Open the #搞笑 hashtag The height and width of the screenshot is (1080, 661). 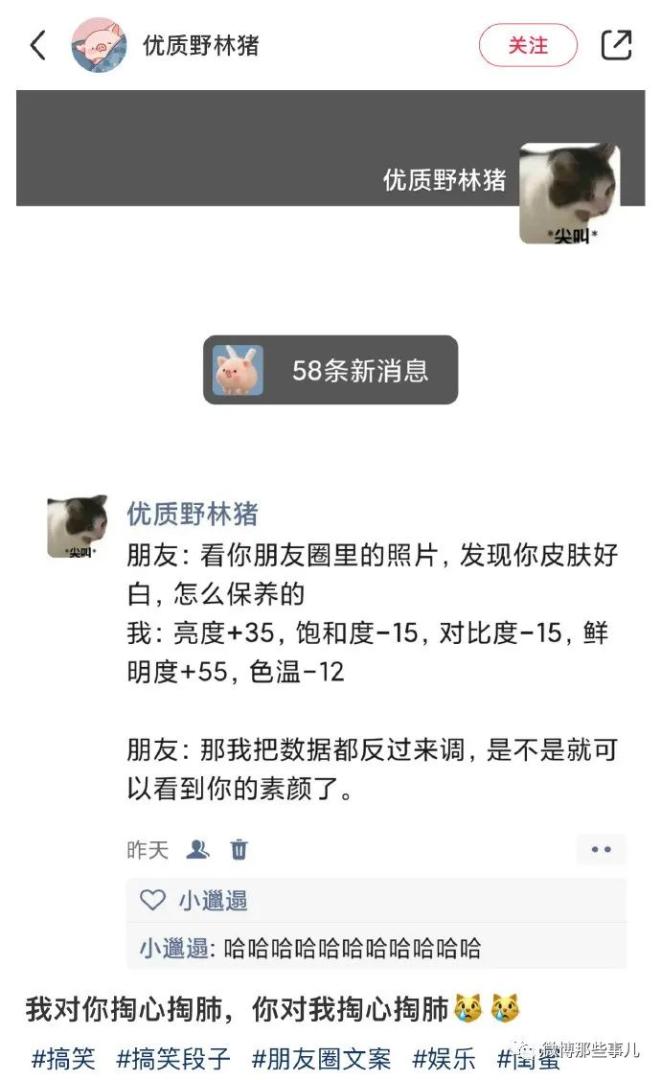64,1058
